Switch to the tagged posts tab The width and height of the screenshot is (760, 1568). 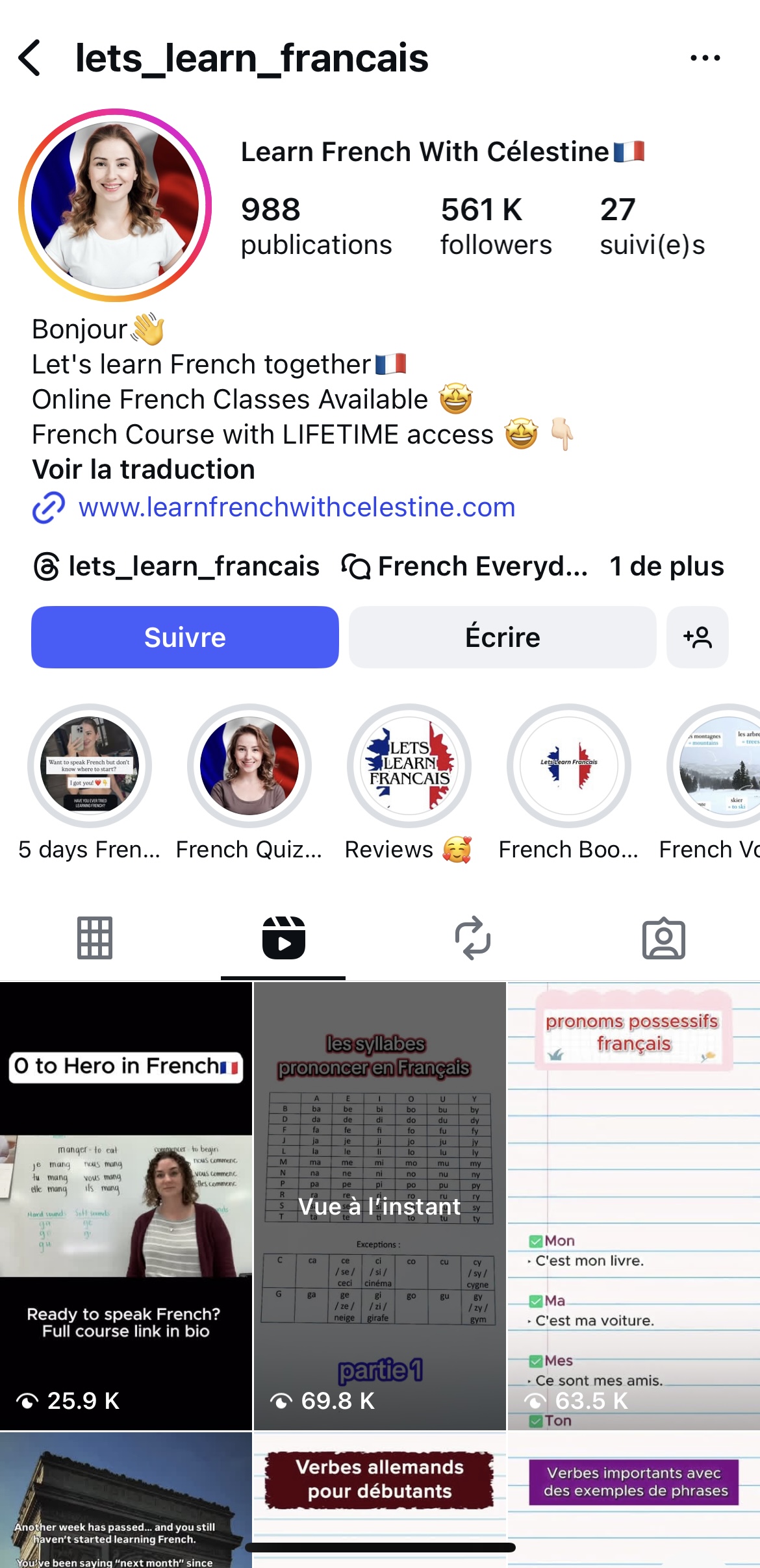(663, 938)
